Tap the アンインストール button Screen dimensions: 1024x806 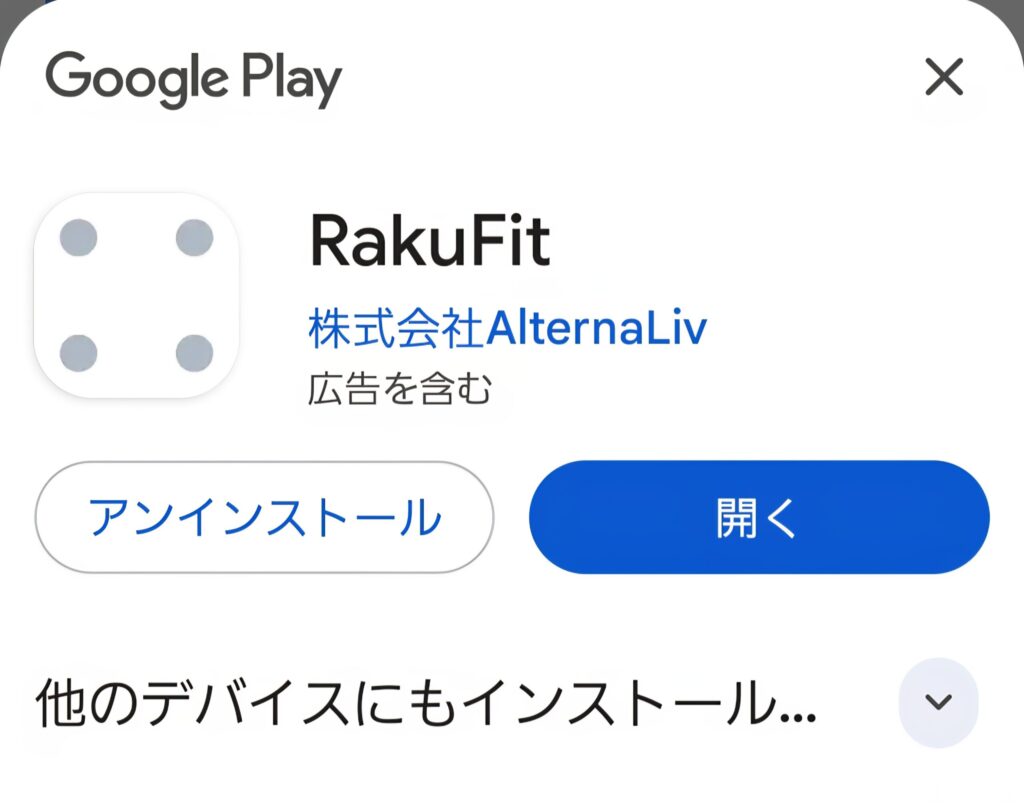(264, 517)
